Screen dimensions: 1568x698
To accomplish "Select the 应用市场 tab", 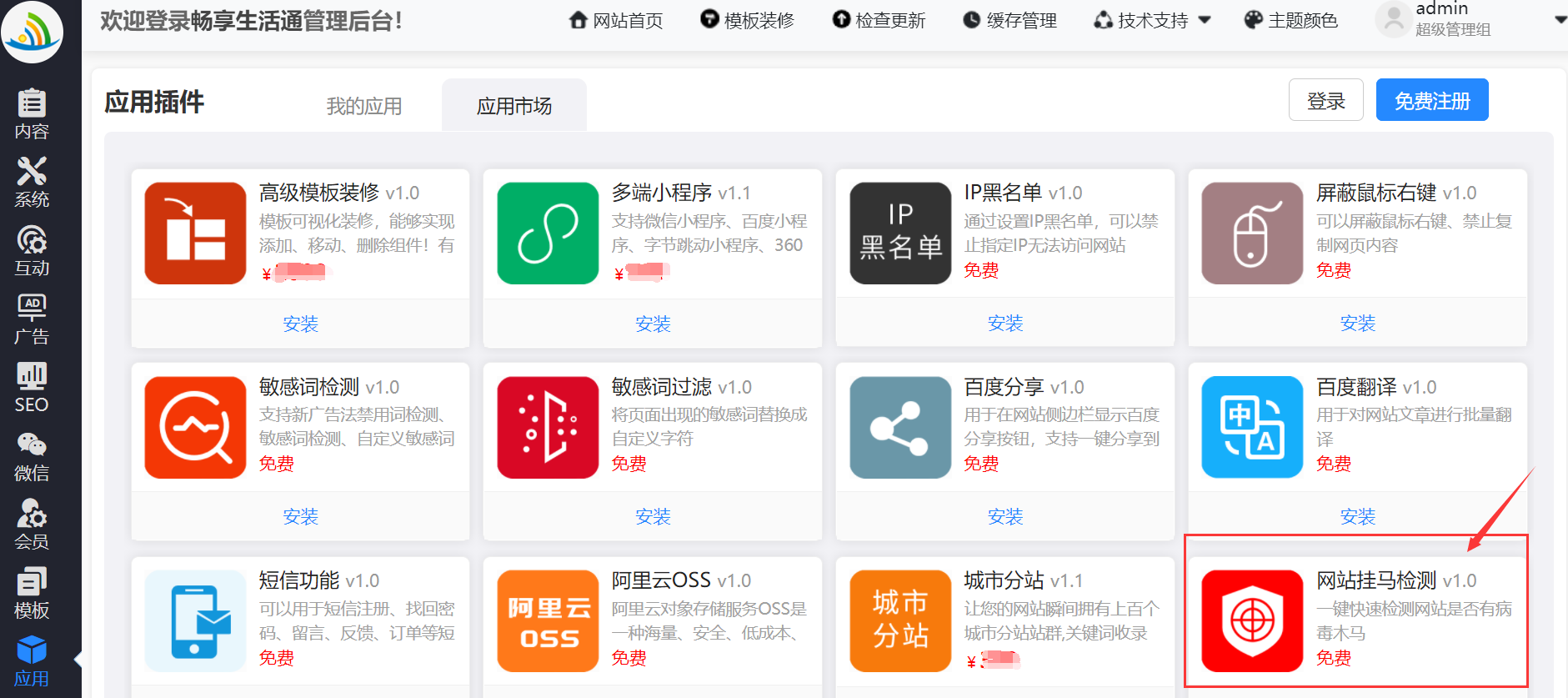I will point(513,106).
